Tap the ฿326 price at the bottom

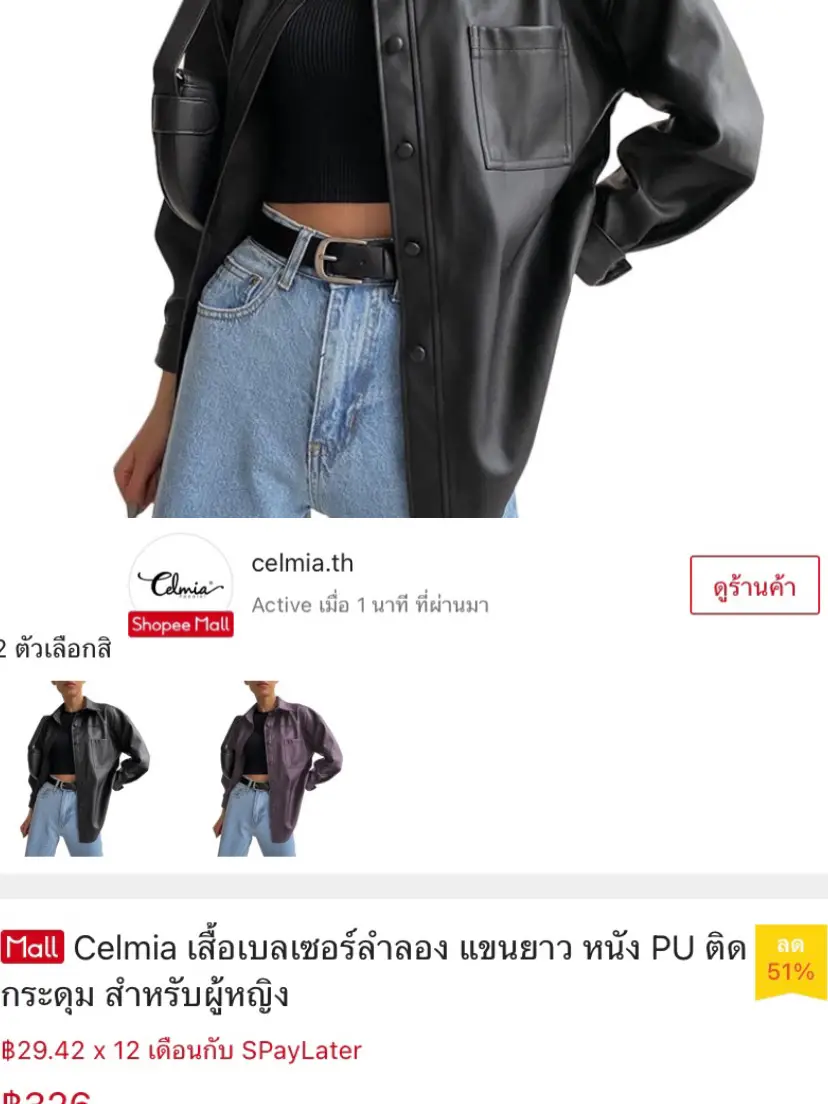45,1095
